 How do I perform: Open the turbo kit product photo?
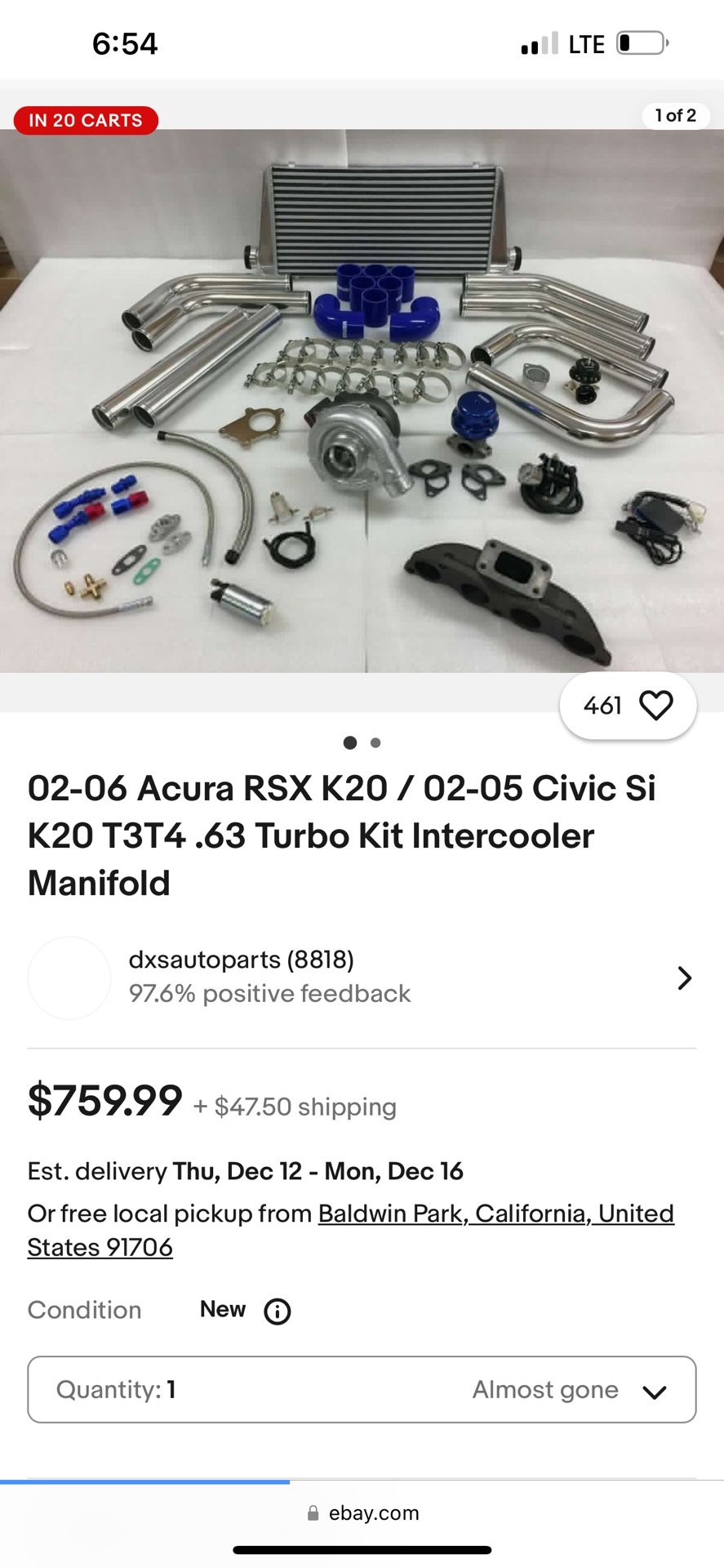pyautogui.click(x=362, y=400)
